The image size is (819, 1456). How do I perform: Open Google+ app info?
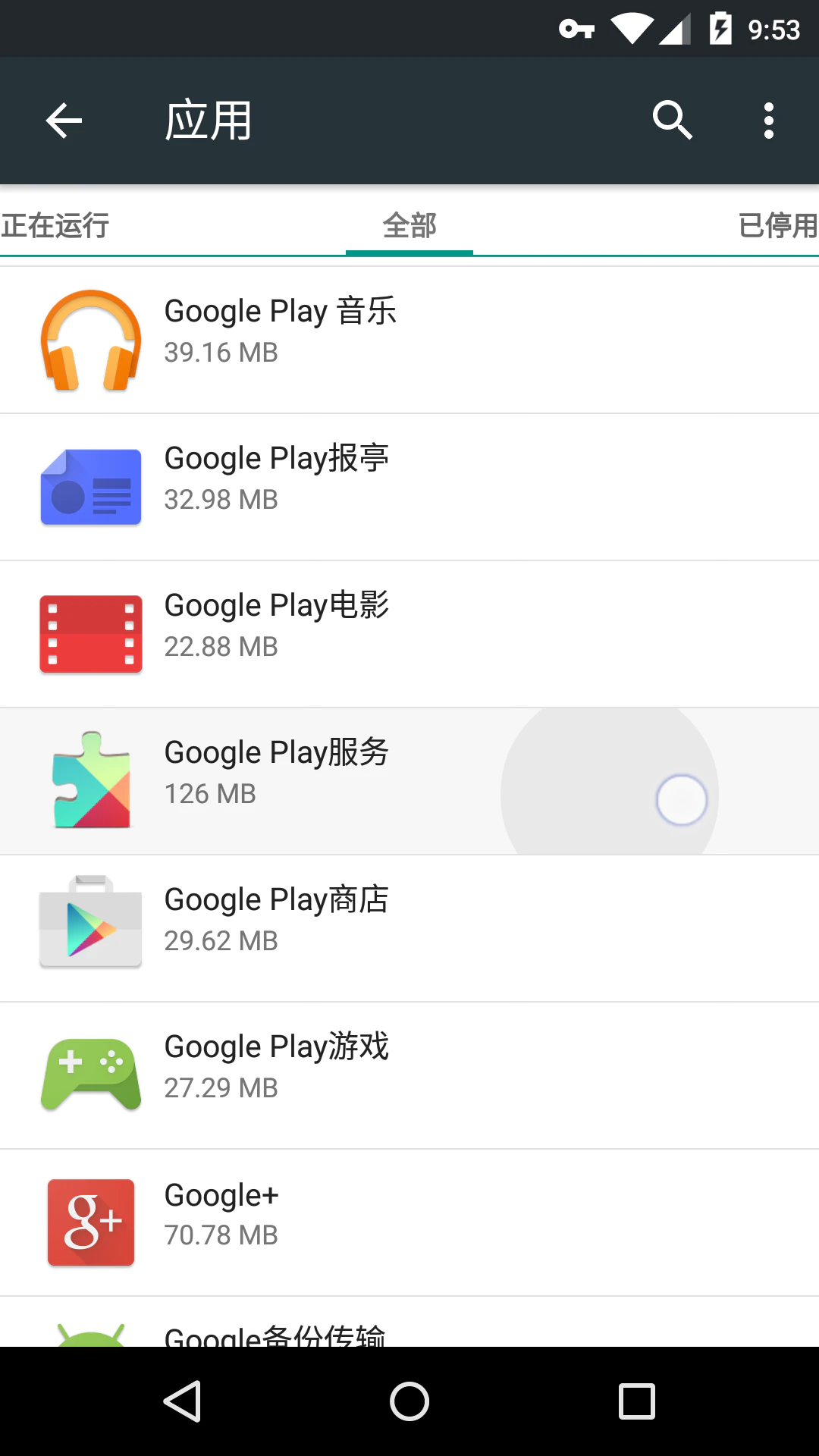click(409, 1223)
